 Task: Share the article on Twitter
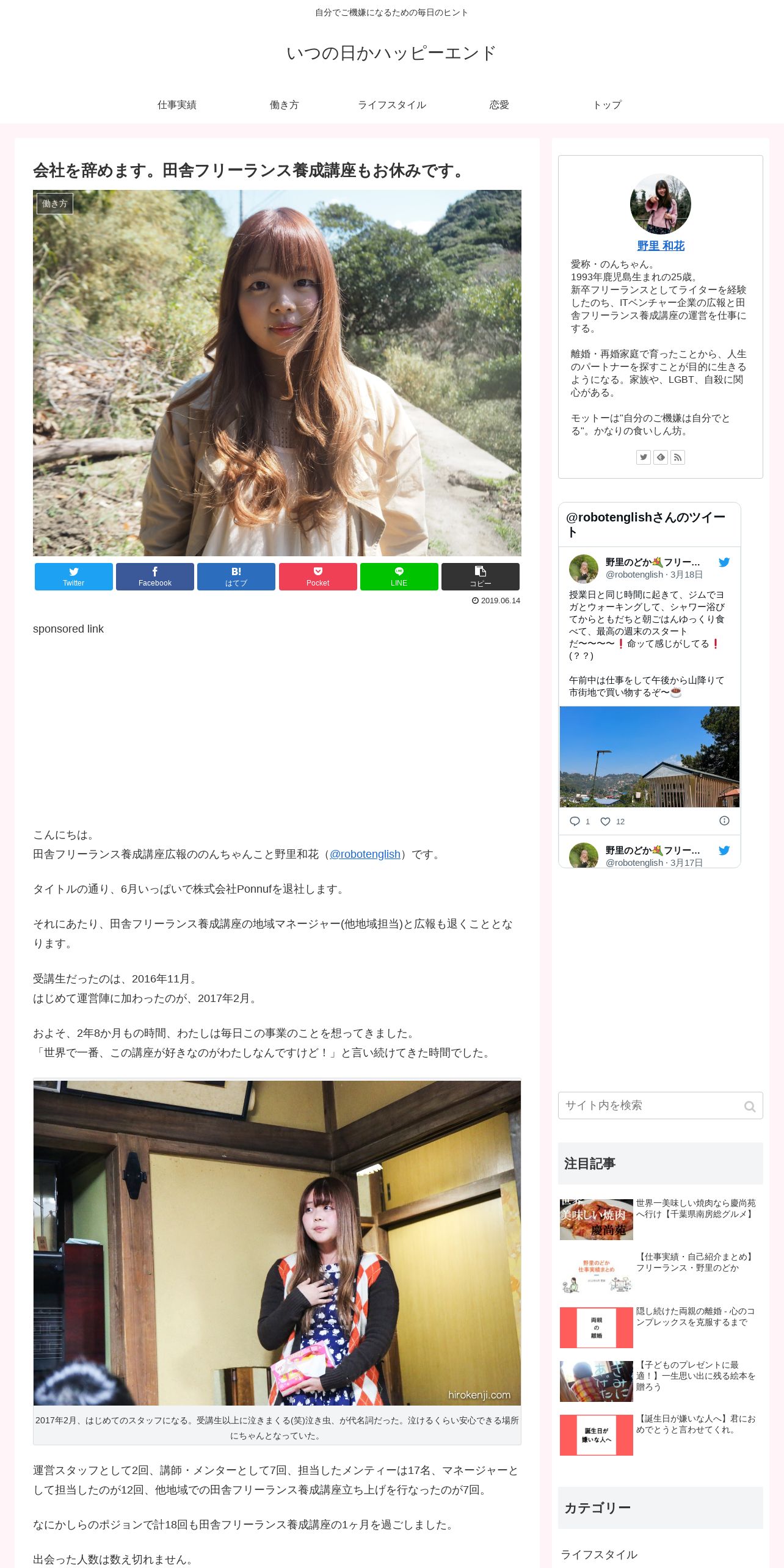(x=73, y=576)
